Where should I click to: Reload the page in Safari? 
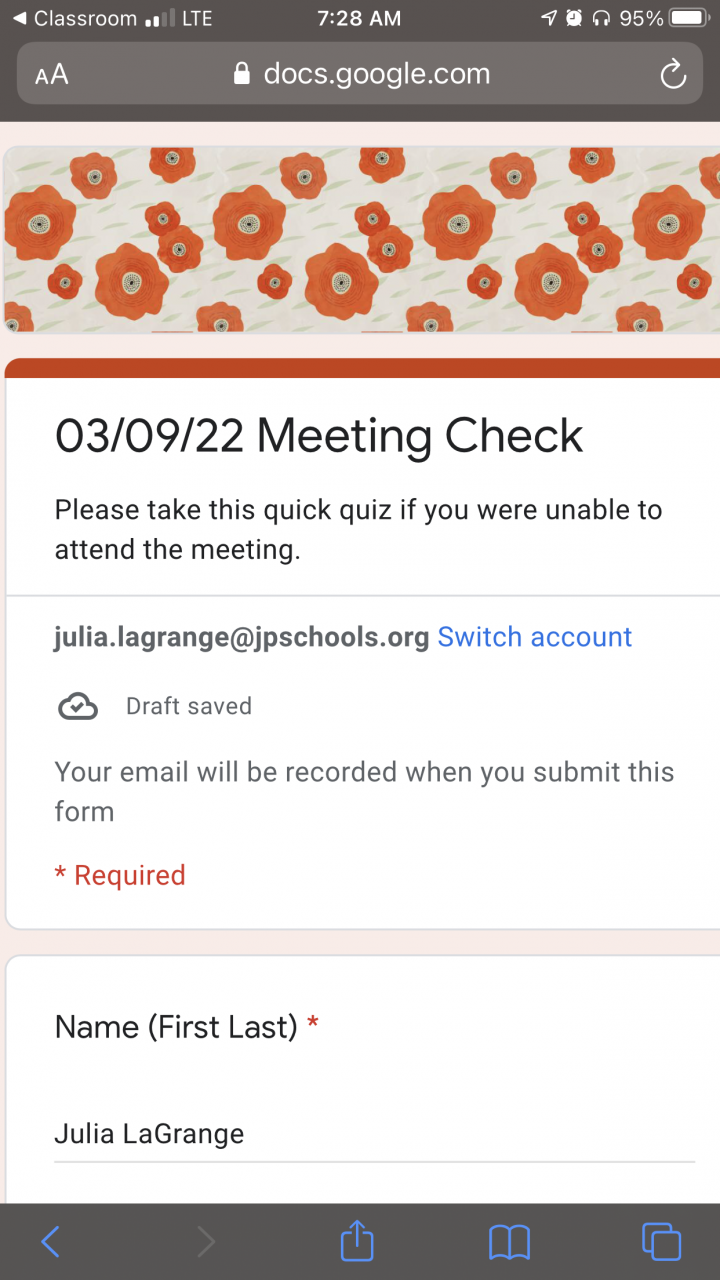click(673, 74)
